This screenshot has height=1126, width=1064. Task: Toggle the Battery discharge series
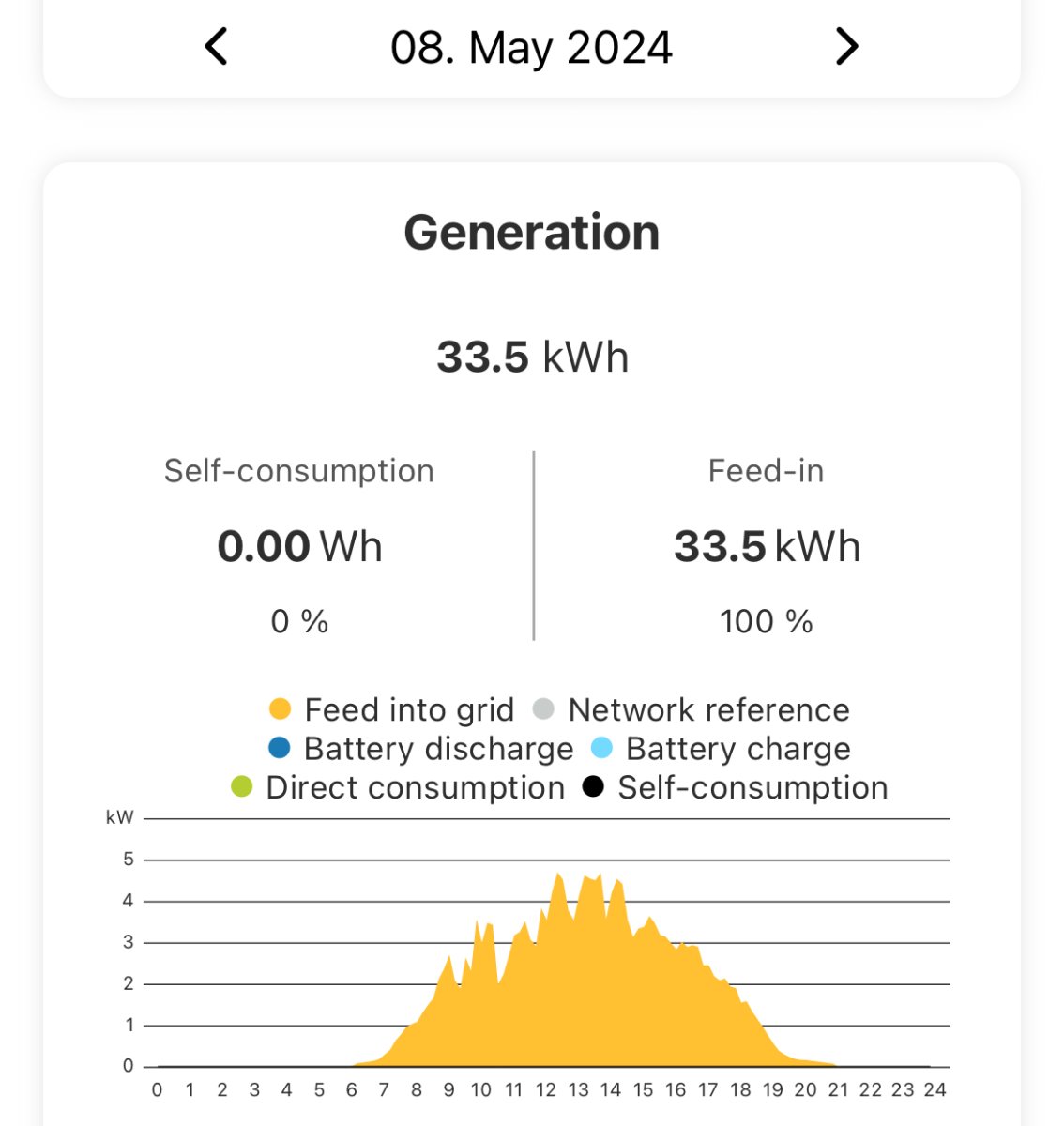pyautogui.click(x=421, y=749)
